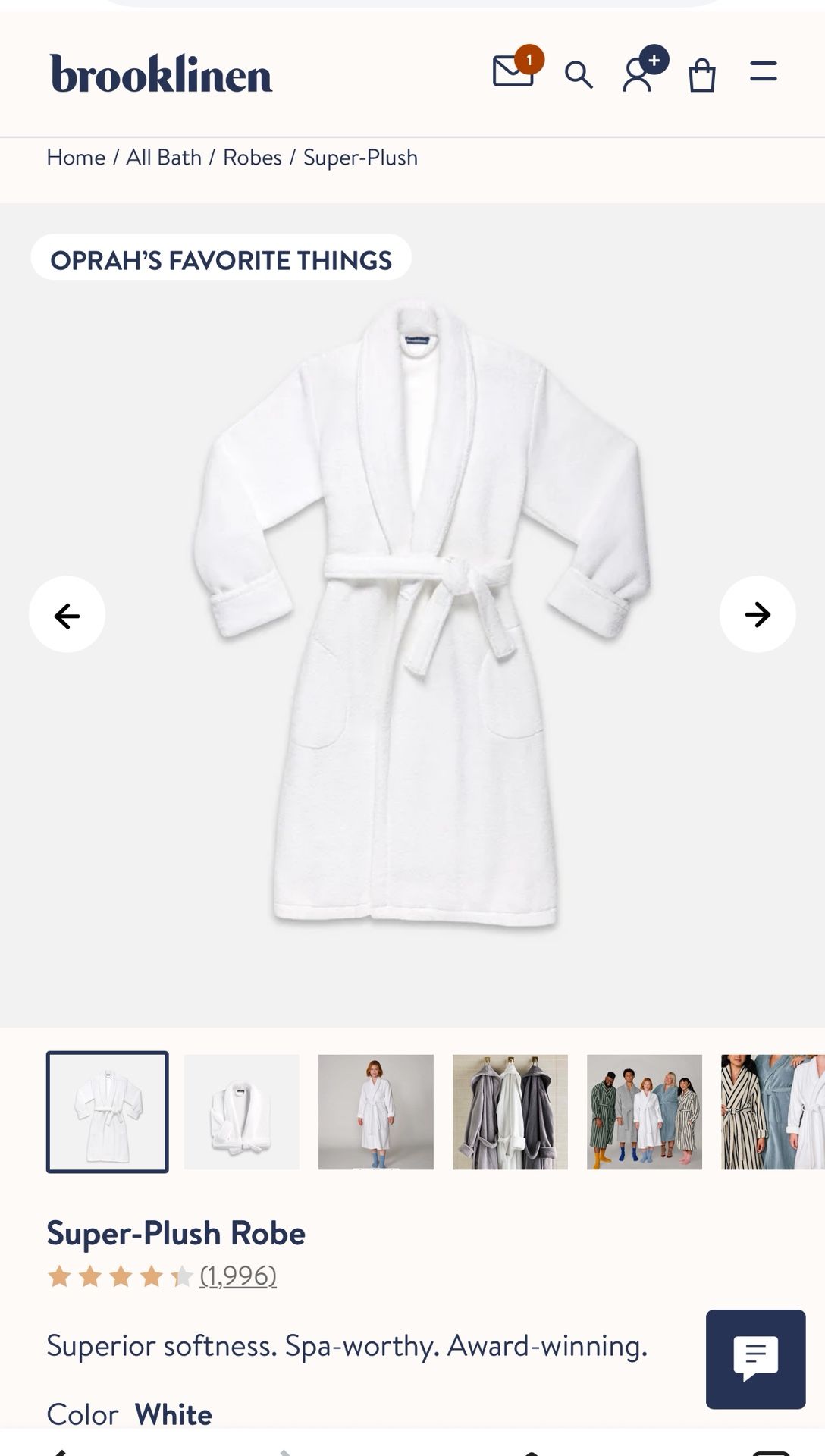825x1456 pixels.
Task: Select the group of five people thumbnail
Action: click(645, 1112)
